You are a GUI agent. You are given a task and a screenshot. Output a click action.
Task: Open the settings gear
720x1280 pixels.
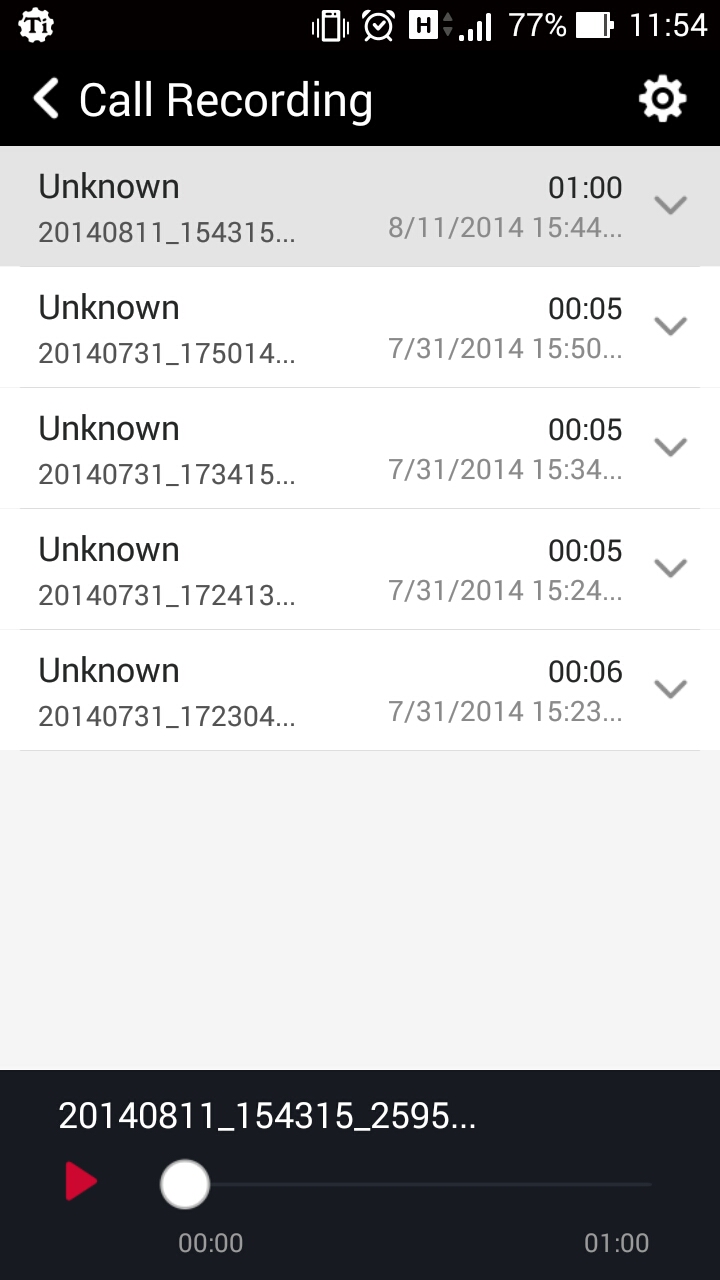point(663,100)
